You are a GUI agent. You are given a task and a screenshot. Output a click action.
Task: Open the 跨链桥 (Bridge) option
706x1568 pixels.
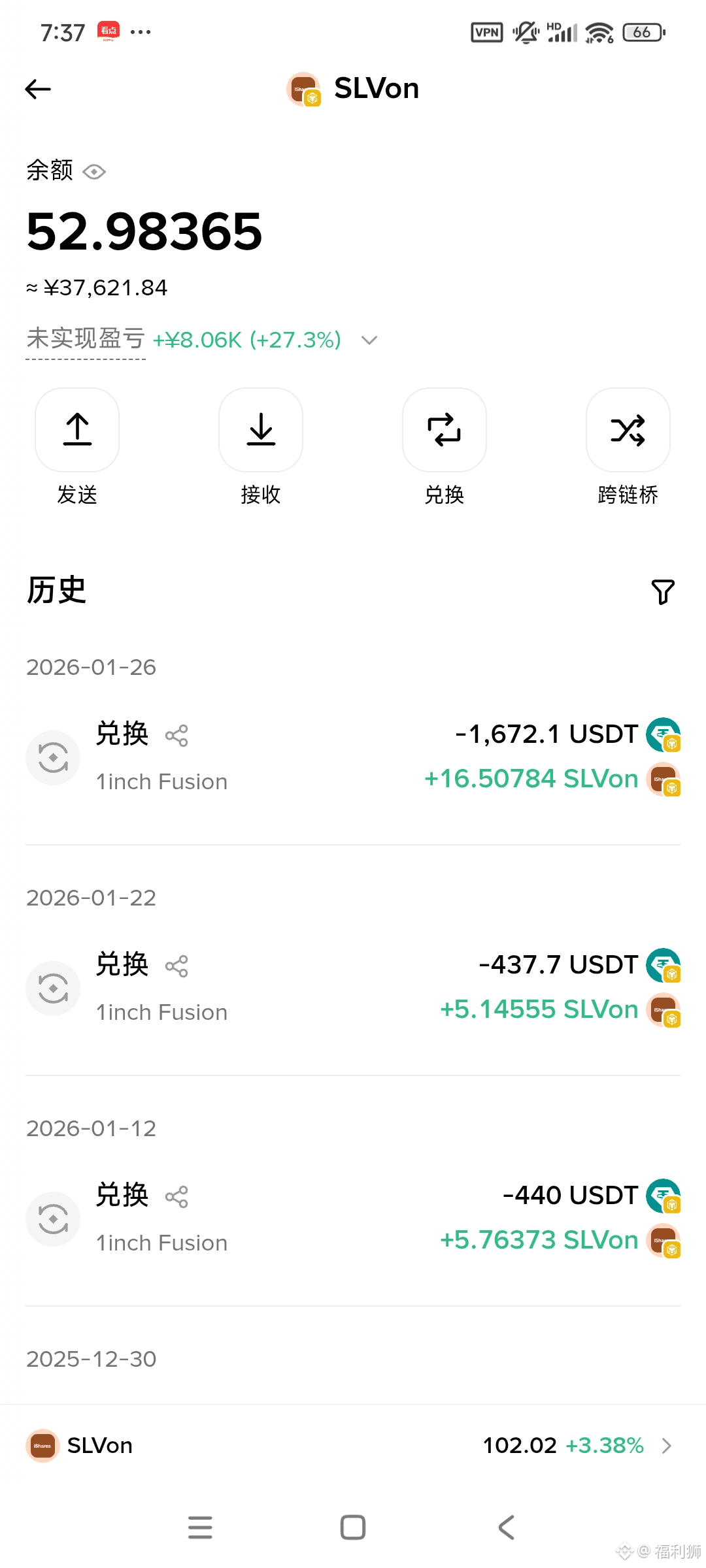(628, 431)
